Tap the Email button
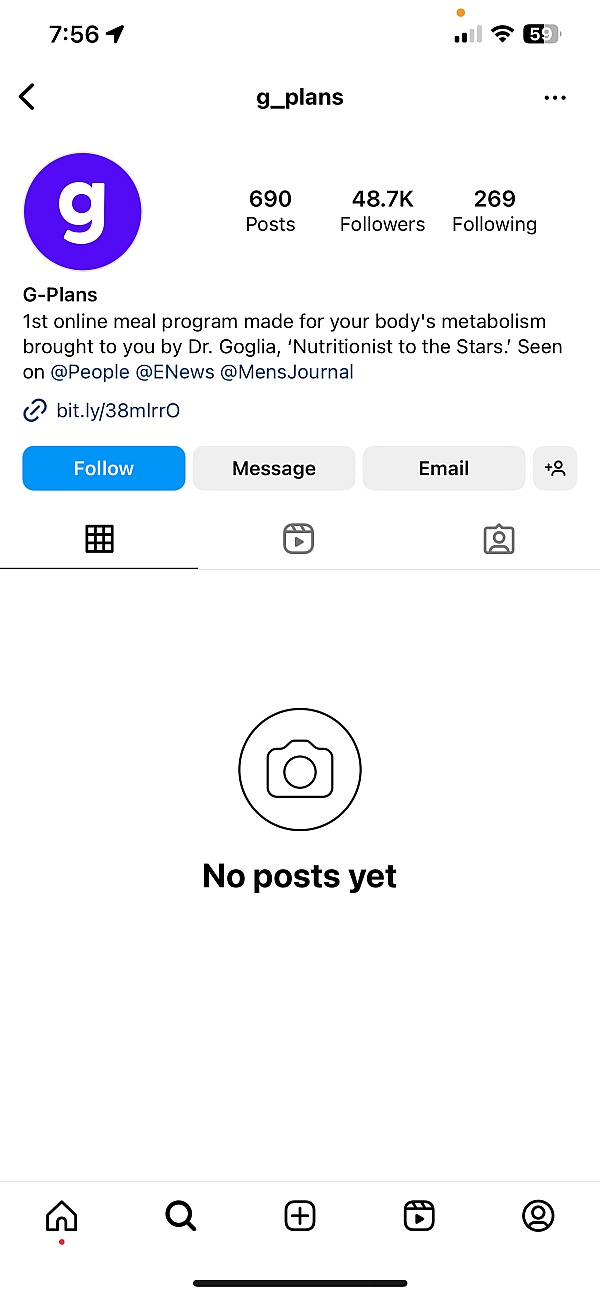This screenshot has height=1298, width=600. click(x=444, y=468)
